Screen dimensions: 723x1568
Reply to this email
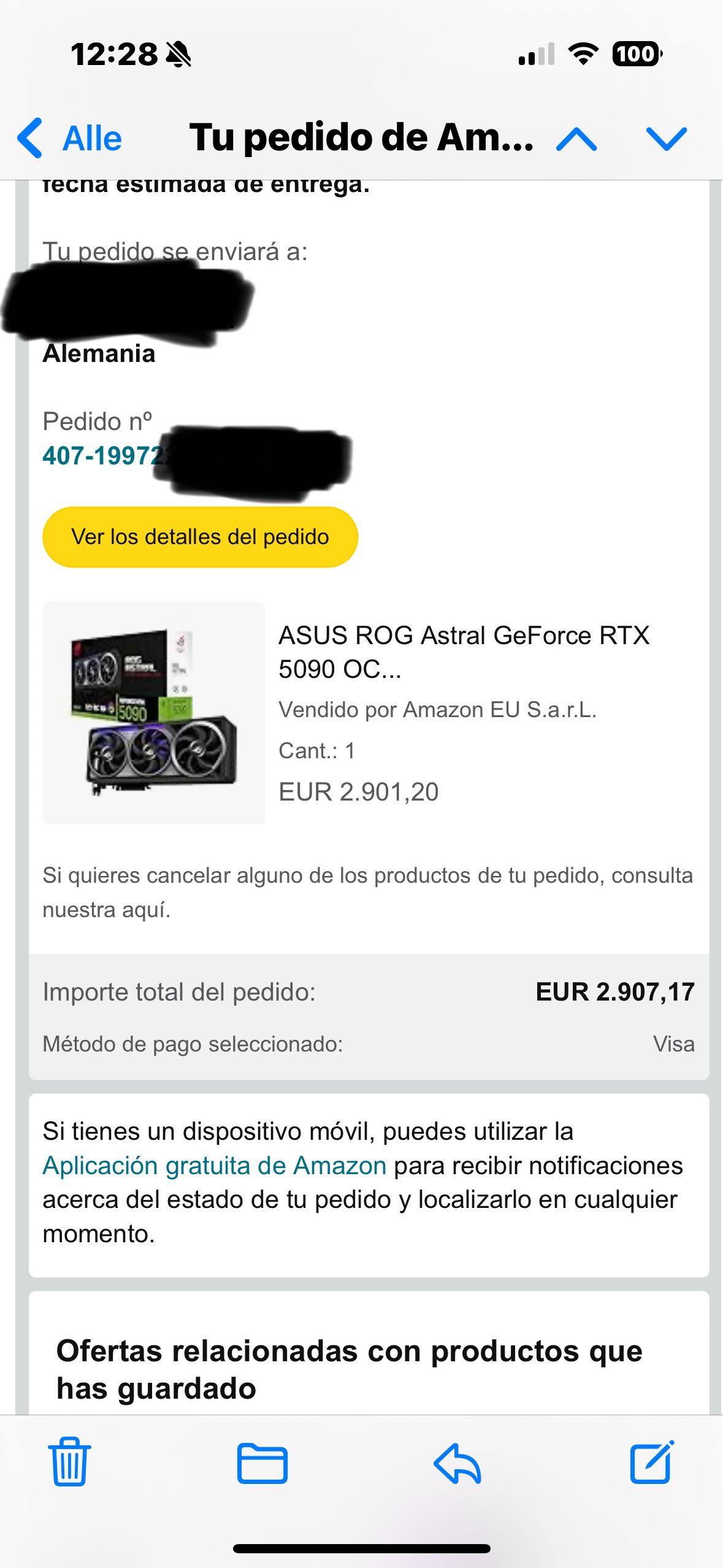(x=457, y=1464)
